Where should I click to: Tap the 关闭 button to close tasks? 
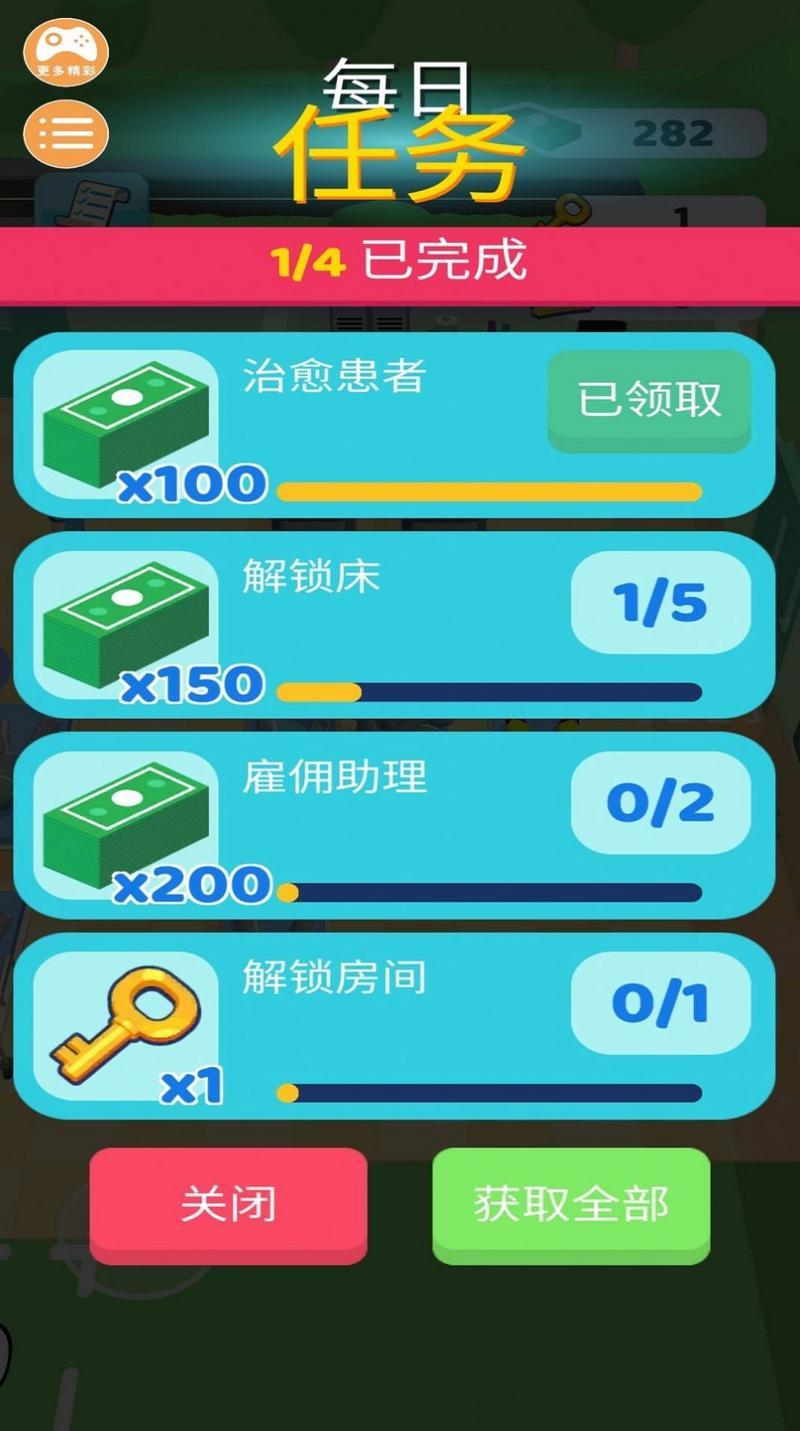point(228,1204)
